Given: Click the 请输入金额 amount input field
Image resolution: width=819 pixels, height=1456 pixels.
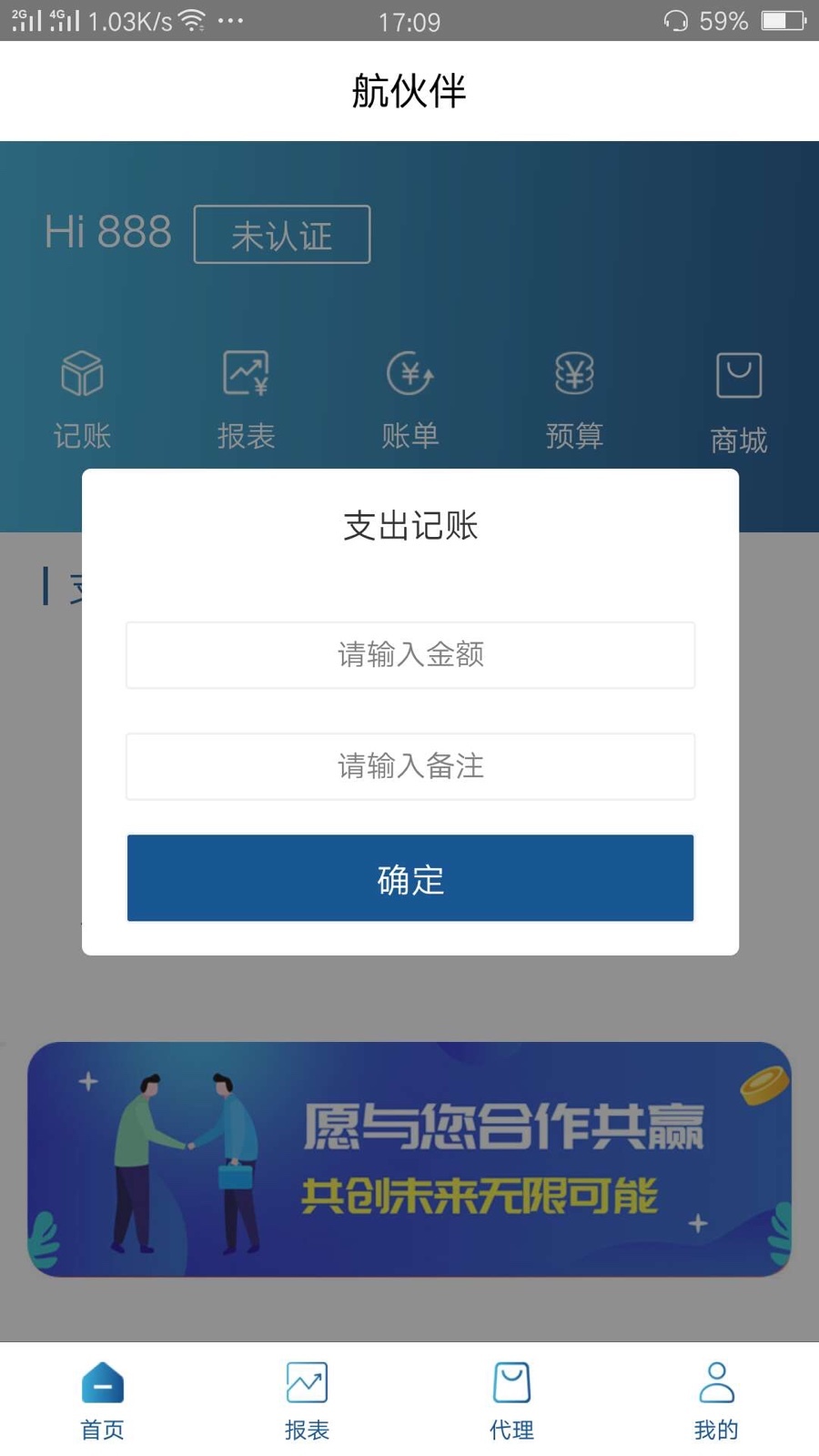Looking at the screenshot, I should (409, 654).
